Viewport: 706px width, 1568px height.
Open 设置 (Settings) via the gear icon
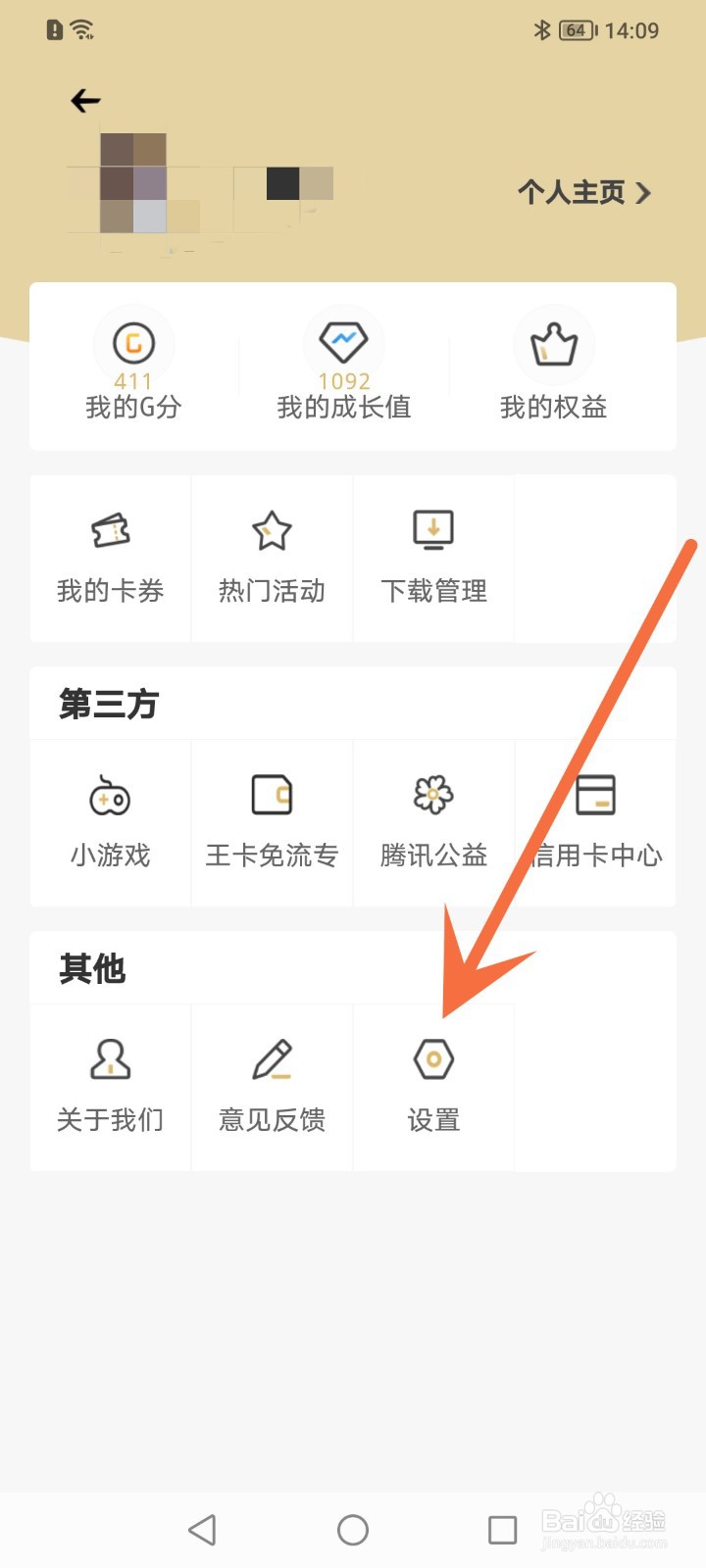tap(432, 1058)
